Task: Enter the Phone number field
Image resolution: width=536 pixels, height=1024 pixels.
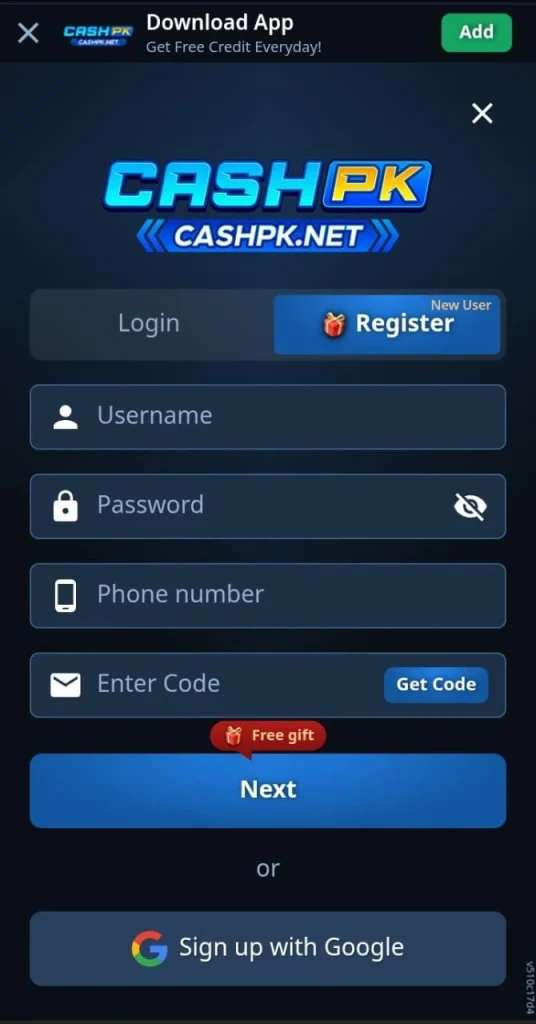Action: [268, 596]
